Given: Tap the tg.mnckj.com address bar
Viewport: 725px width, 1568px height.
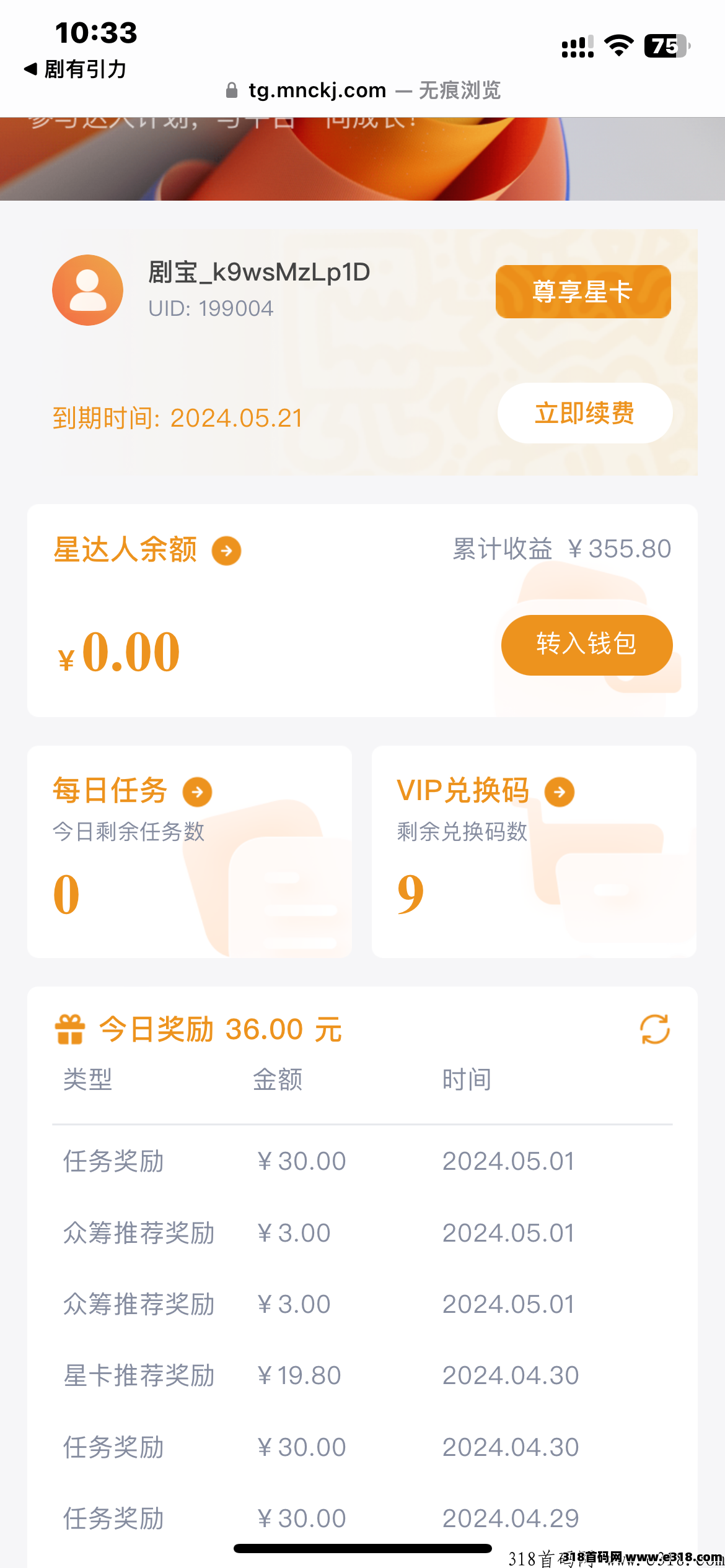Looking at the screenshot, I should click(x=363, y=90).
